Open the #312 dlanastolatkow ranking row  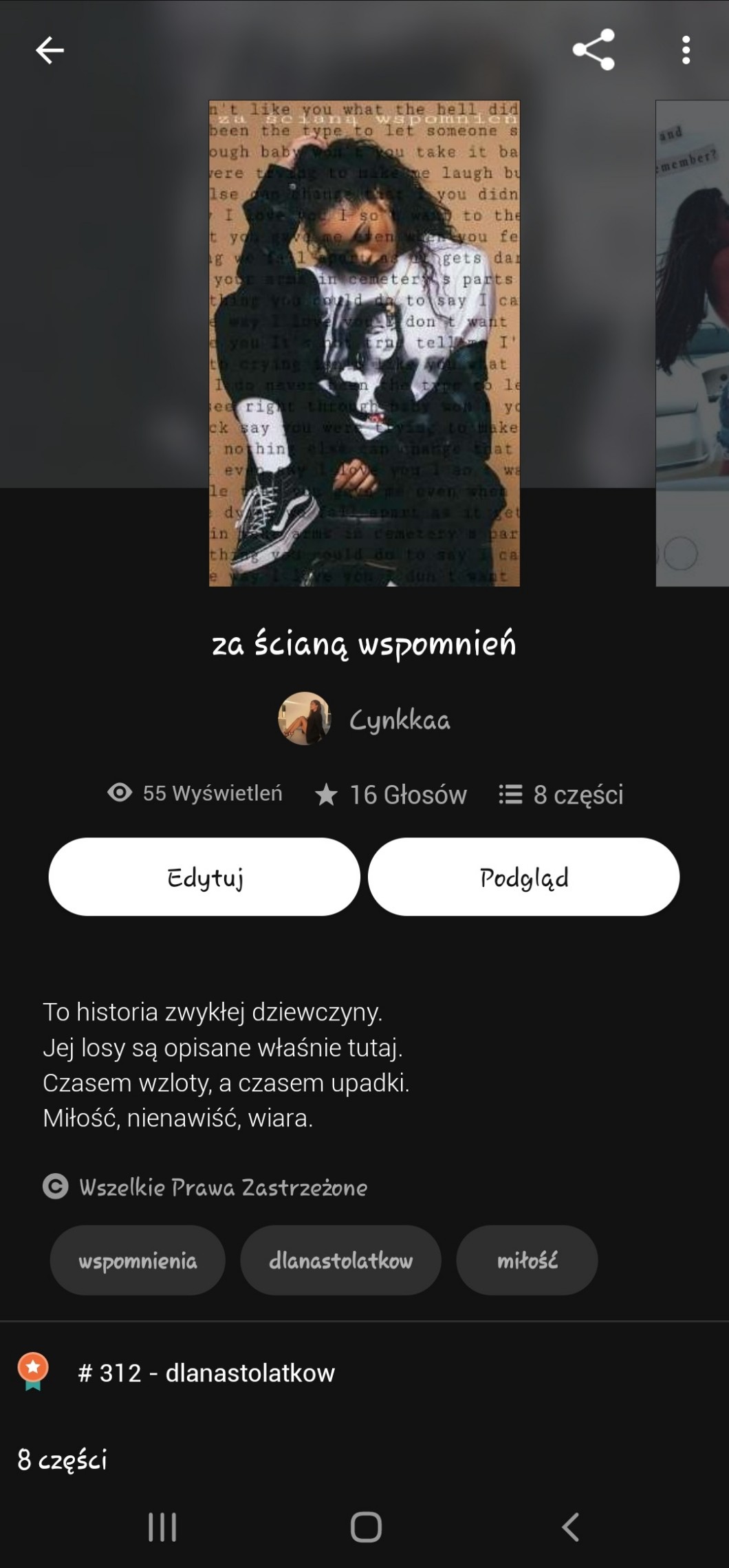click(206, 1373)
